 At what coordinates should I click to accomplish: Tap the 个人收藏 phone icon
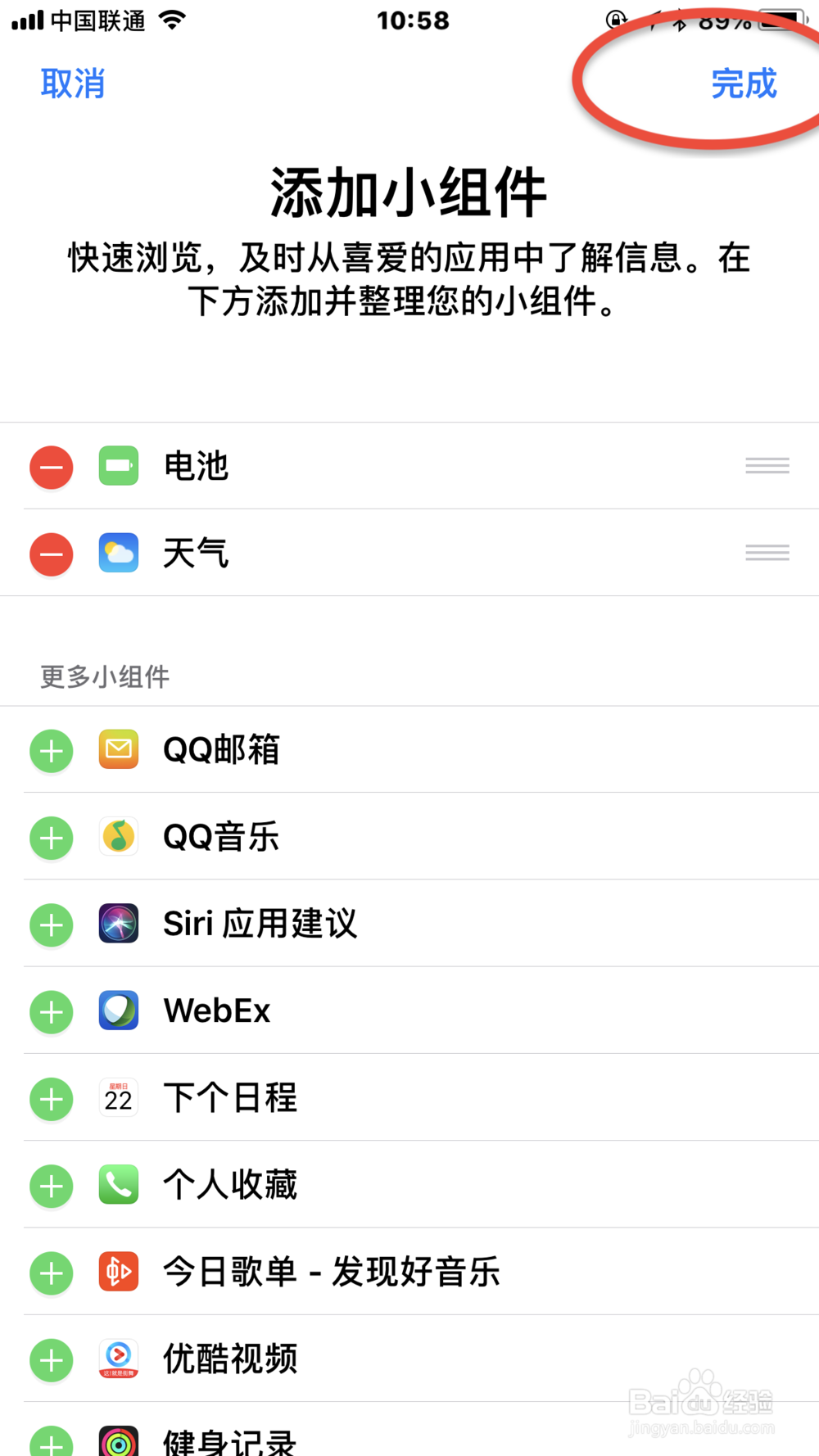pos(118,1186)
